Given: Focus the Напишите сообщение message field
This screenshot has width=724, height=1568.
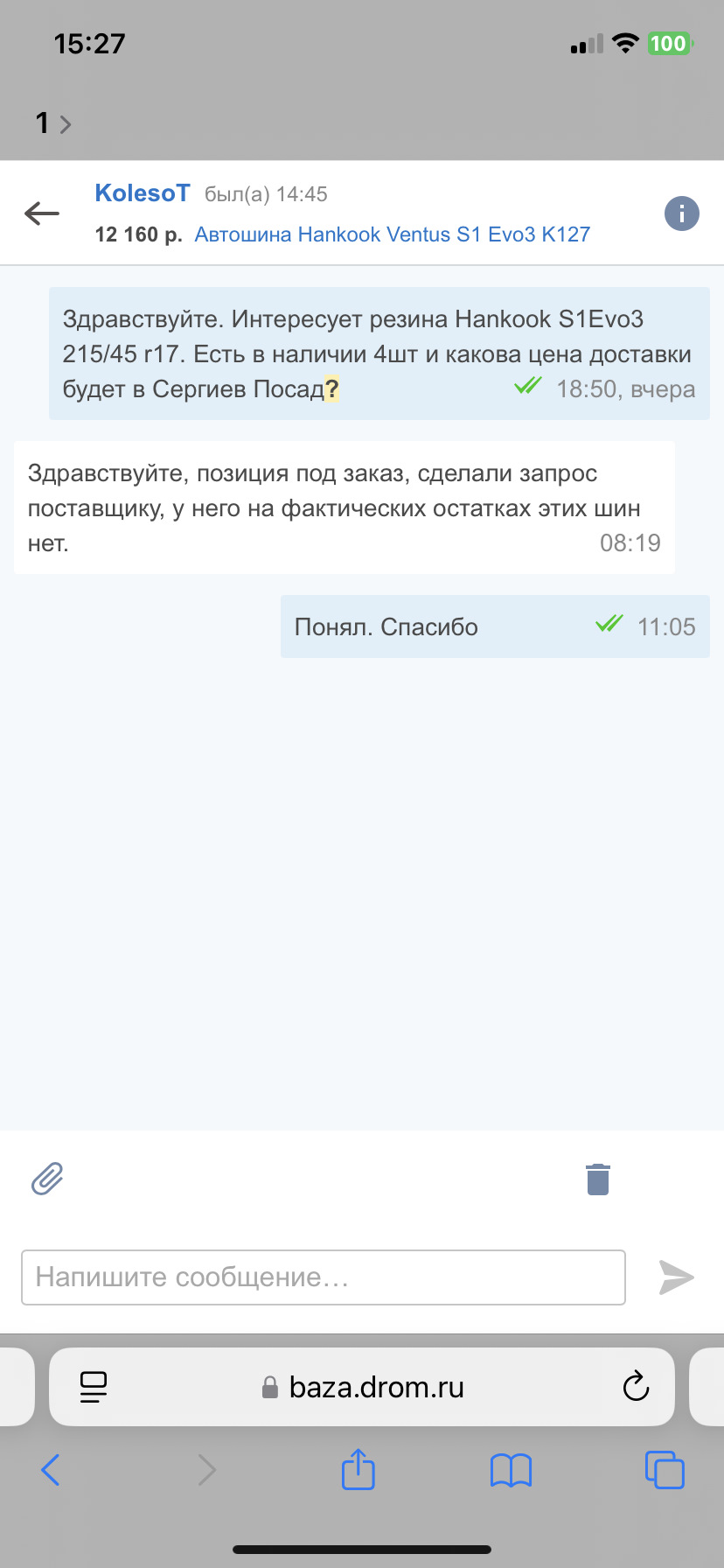Looking at the screenshot, I should (323, 1277).
